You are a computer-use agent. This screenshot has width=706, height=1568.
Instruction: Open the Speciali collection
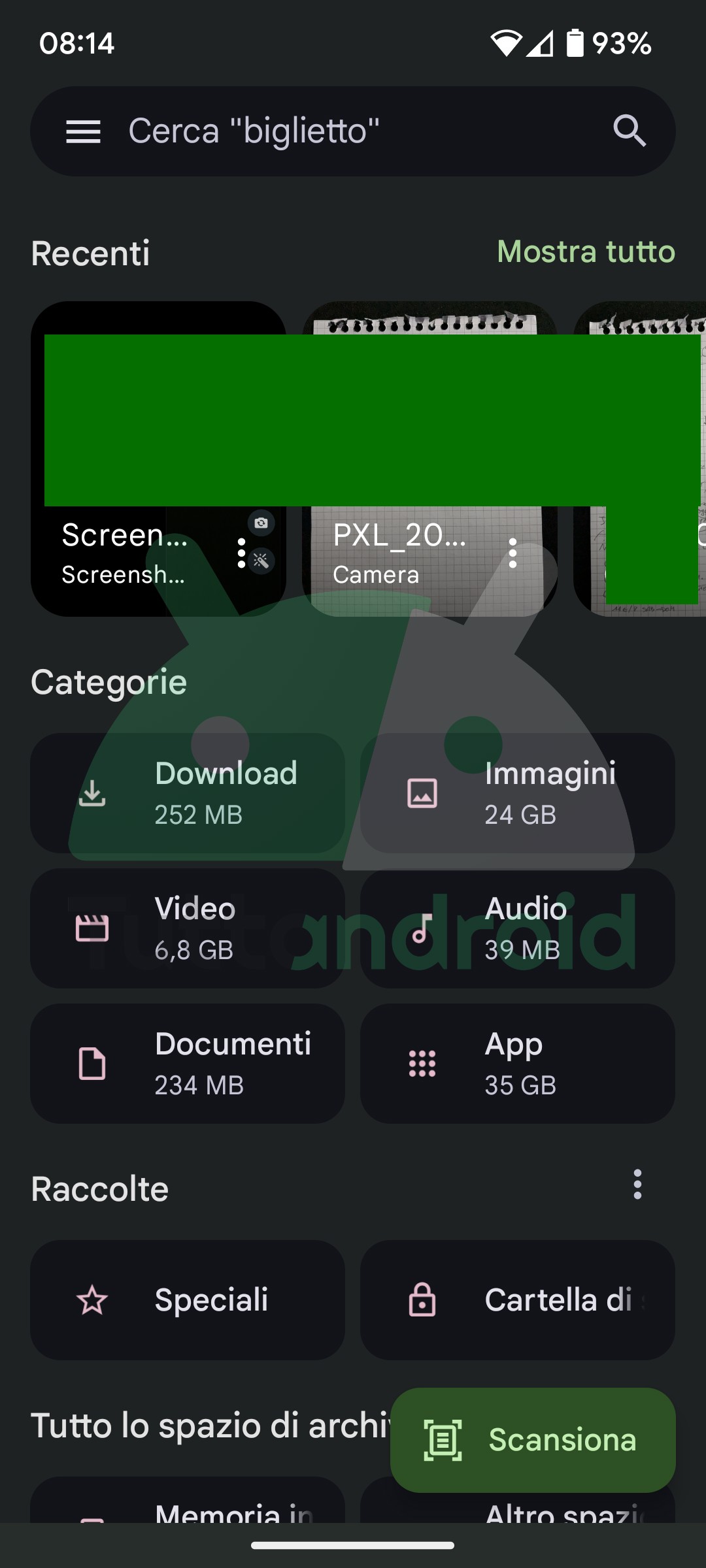click(x=188, y=1300)
